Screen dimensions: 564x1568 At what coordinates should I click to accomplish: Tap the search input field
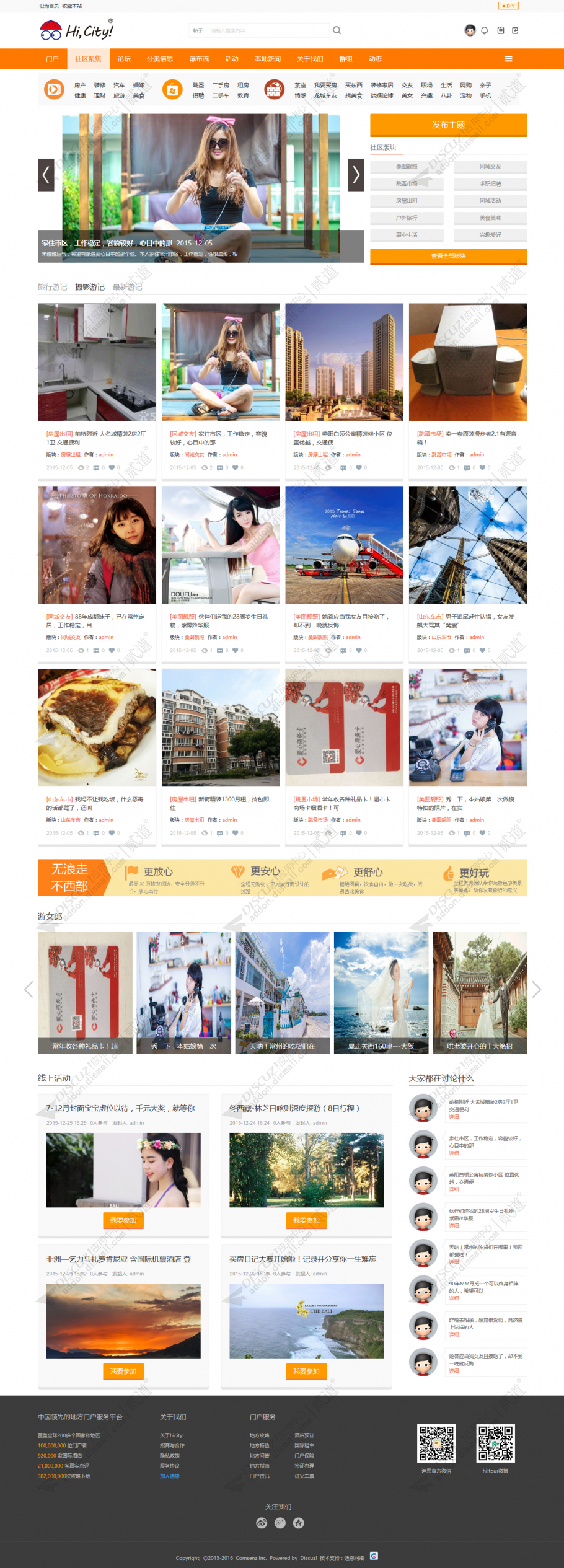click(x=267, y=30)
